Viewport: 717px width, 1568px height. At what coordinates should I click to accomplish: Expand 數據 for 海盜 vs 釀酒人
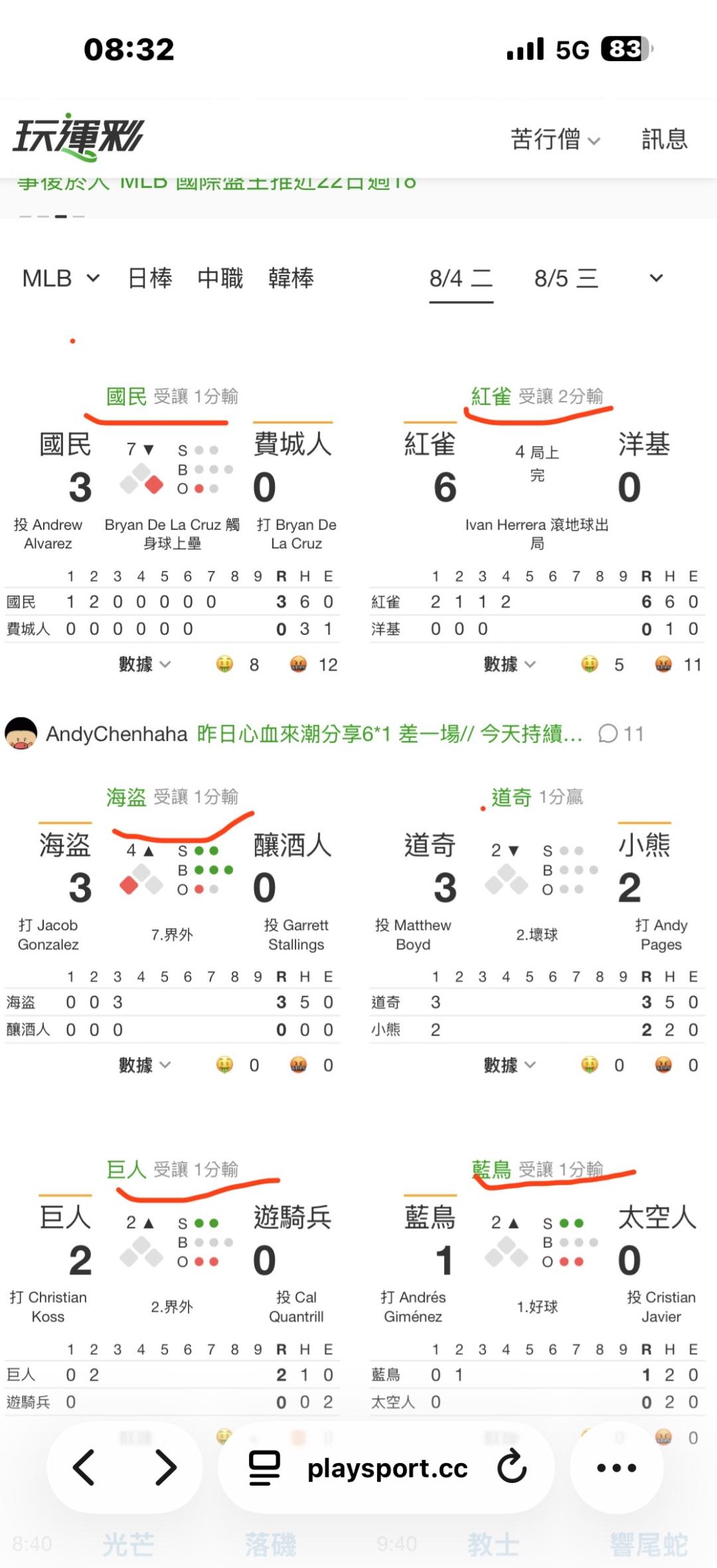(144, 1065)
